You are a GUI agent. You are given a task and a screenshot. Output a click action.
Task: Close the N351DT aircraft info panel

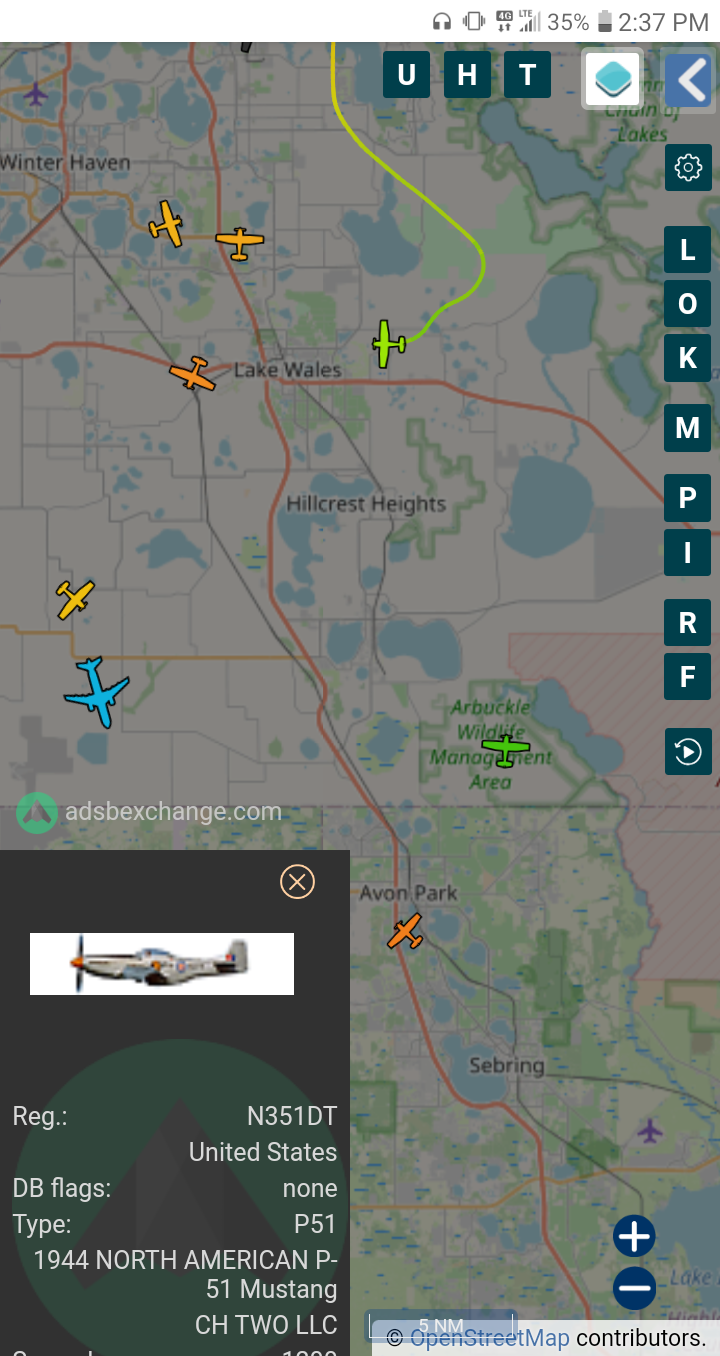297,881
